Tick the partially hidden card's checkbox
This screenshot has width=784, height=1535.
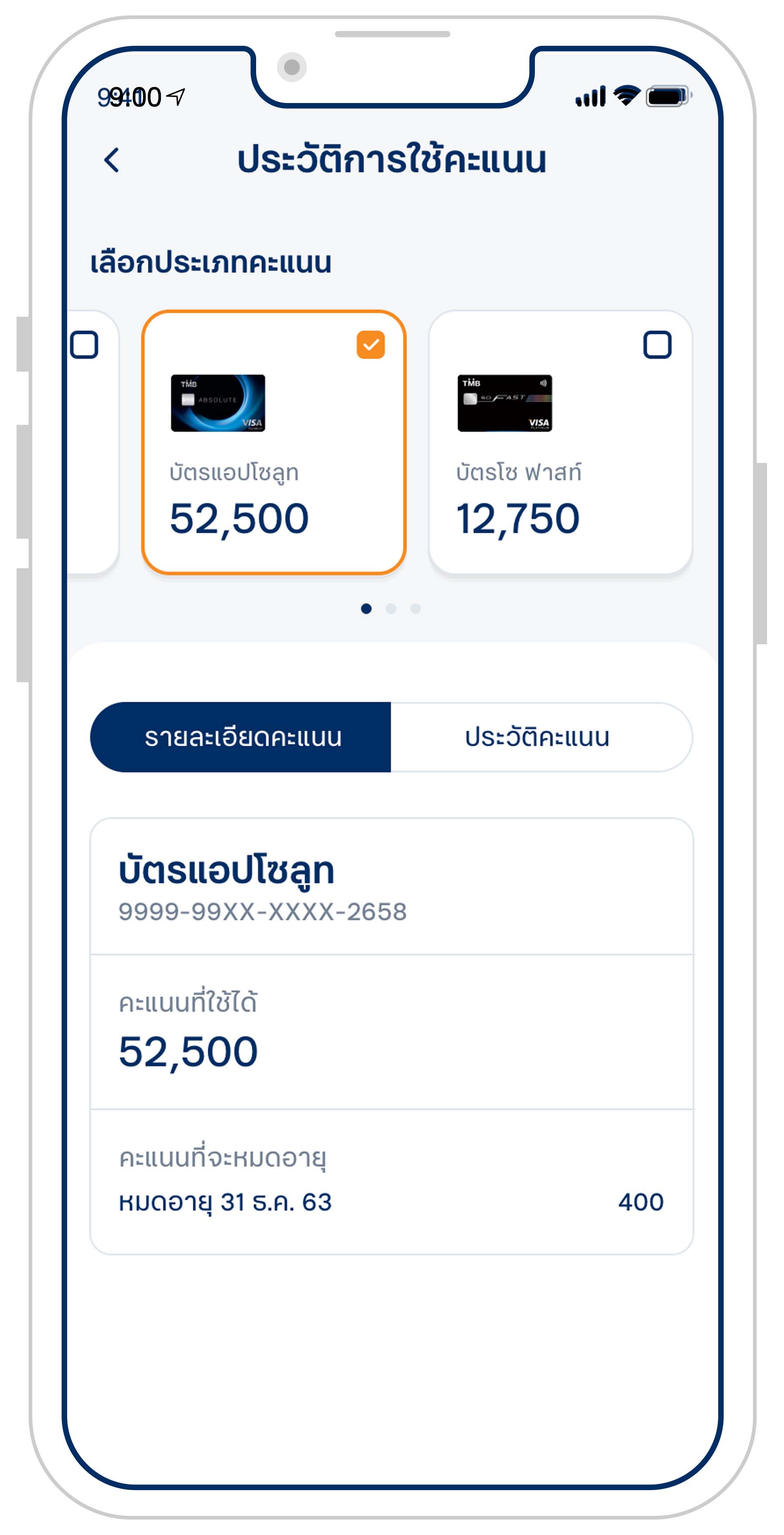[84, 345]
